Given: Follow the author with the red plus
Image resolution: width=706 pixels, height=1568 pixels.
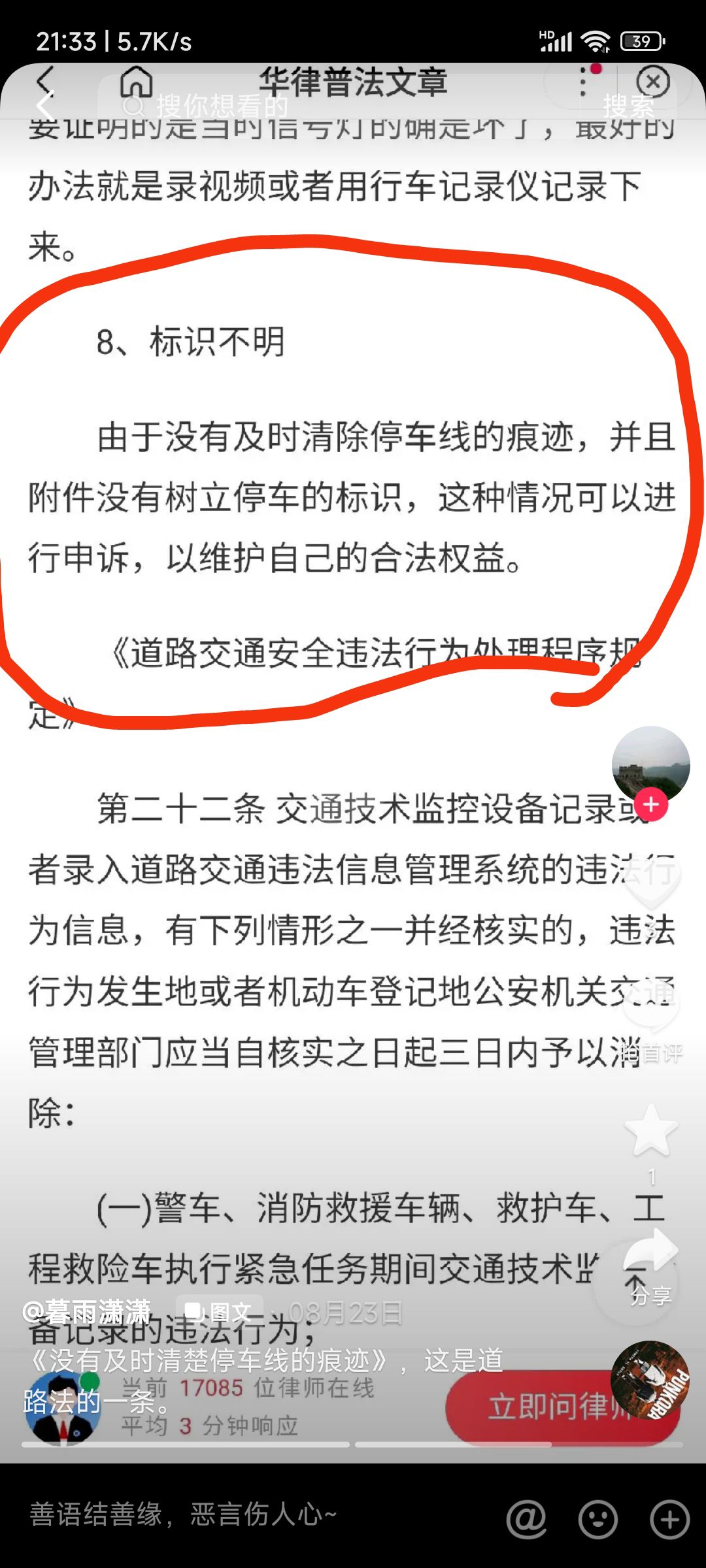Looking at the screenshot, I should [651, 805].
